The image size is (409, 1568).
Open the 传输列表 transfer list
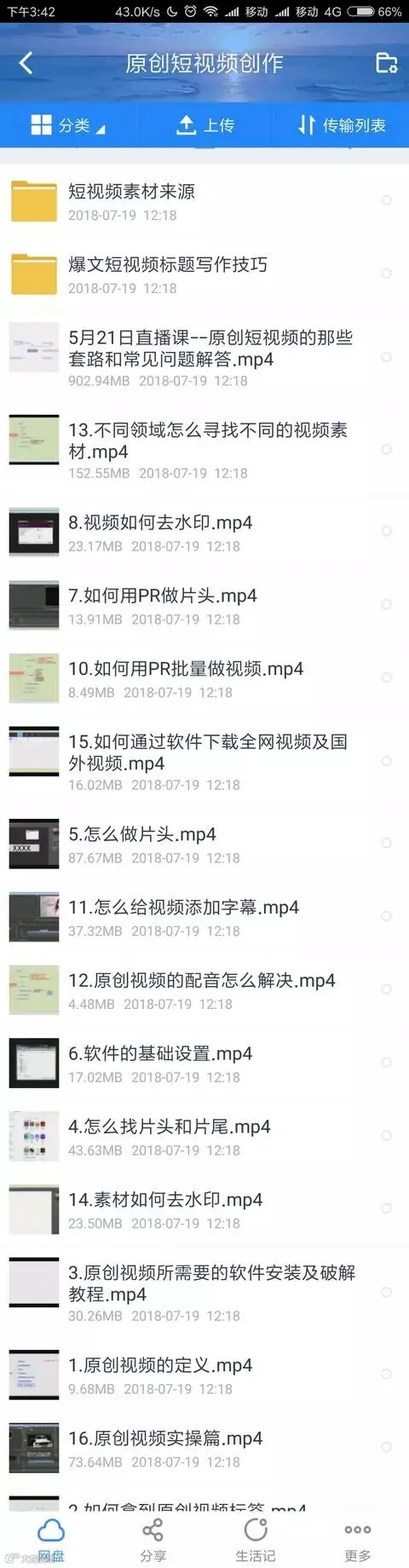(342, 125)
